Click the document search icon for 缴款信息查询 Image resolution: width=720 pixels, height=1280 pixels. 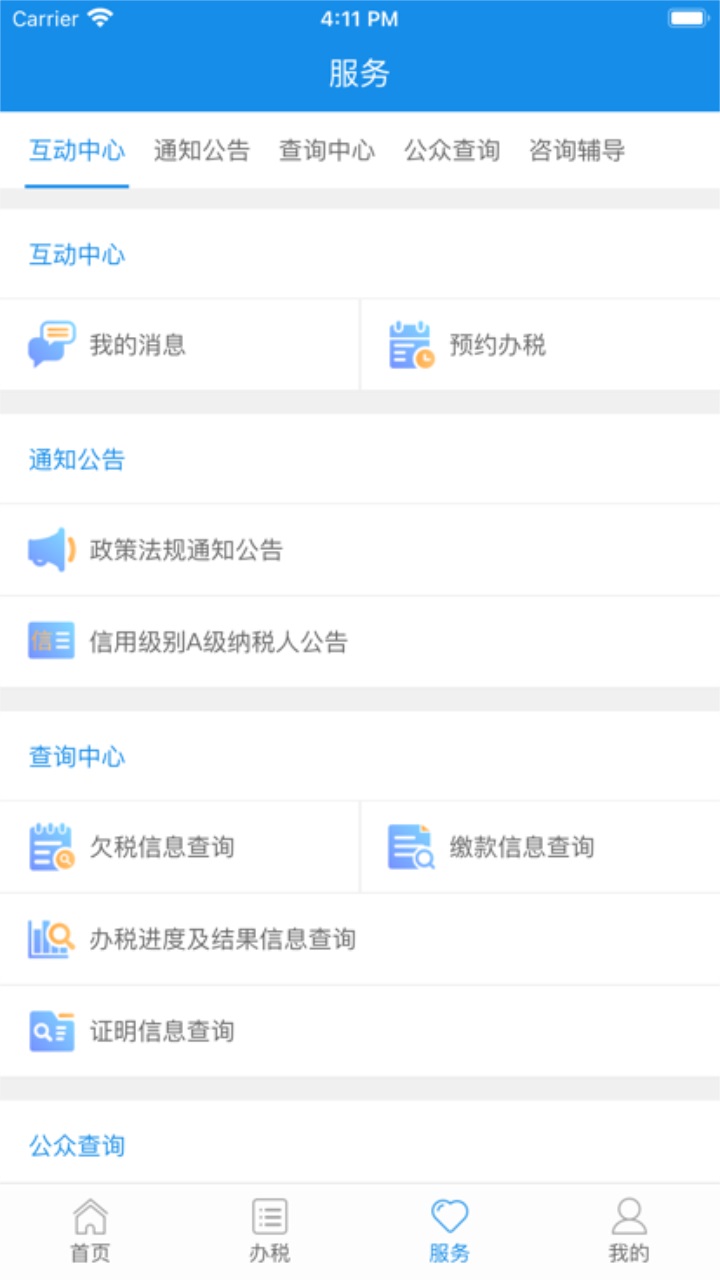[408, 846]
